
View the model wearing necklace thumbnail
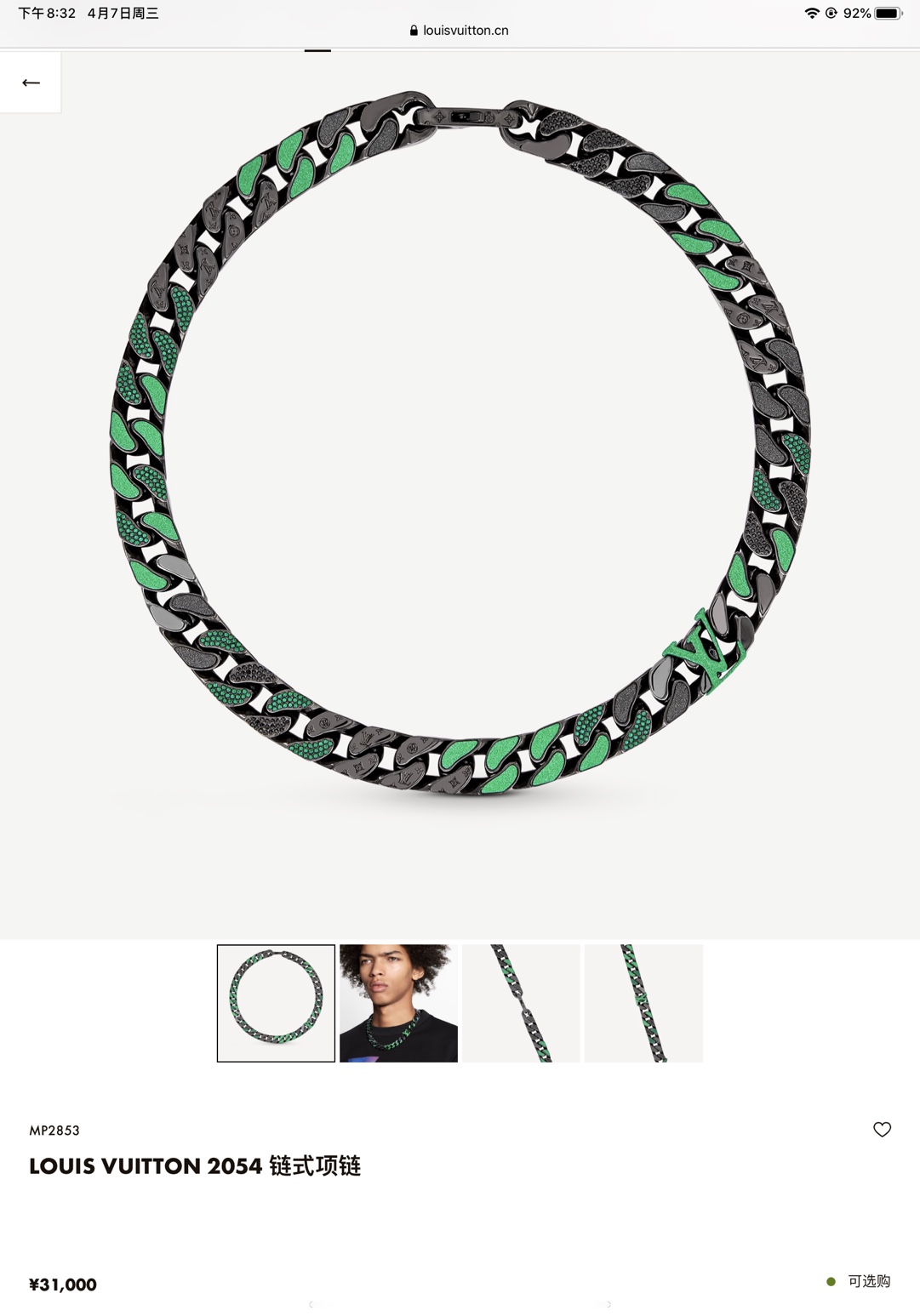pyautogui.click(x=398, y=1003)
